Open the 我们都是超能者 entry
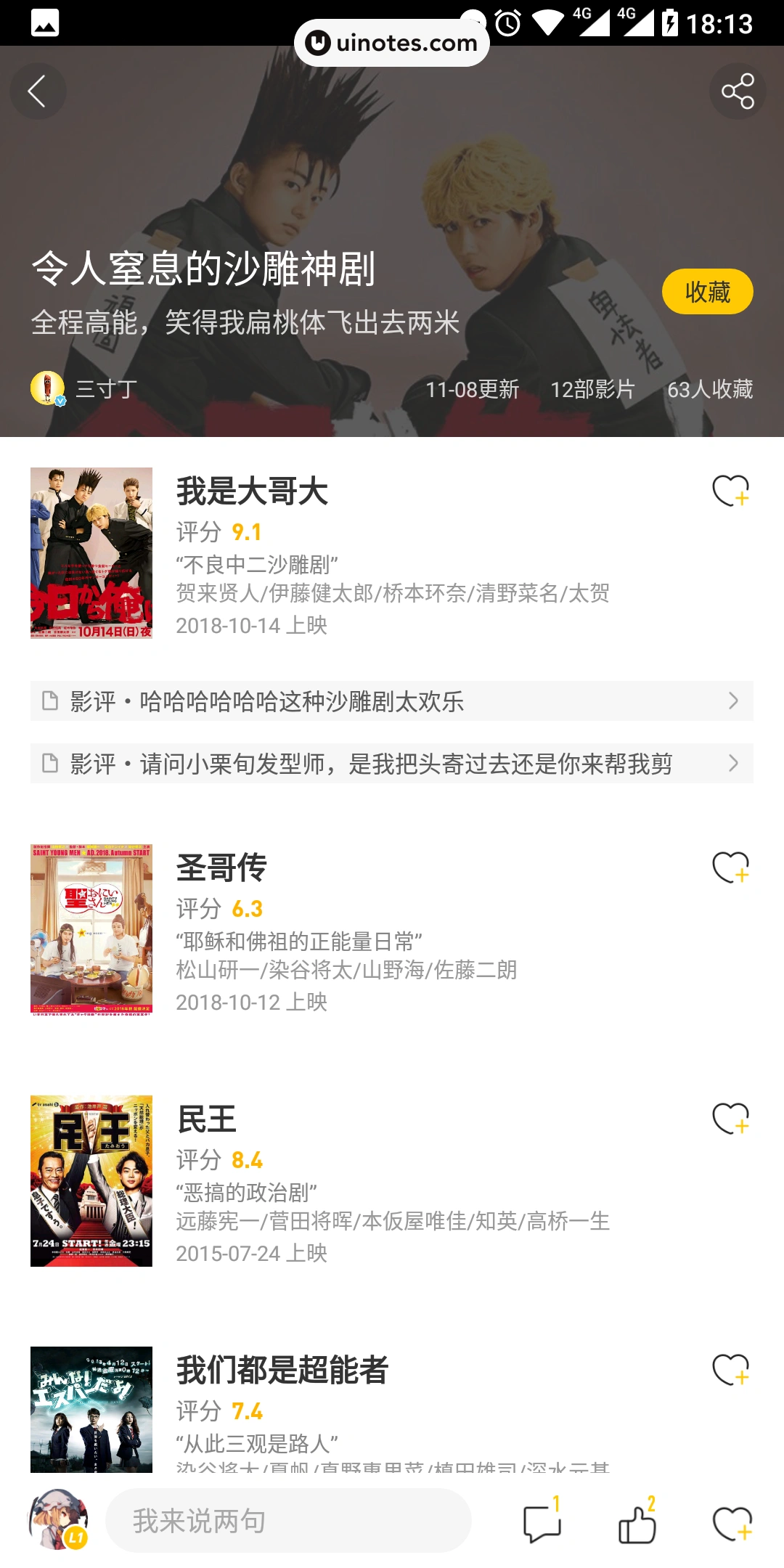This screenshot has width=784, height=1568. [282, 1371]
